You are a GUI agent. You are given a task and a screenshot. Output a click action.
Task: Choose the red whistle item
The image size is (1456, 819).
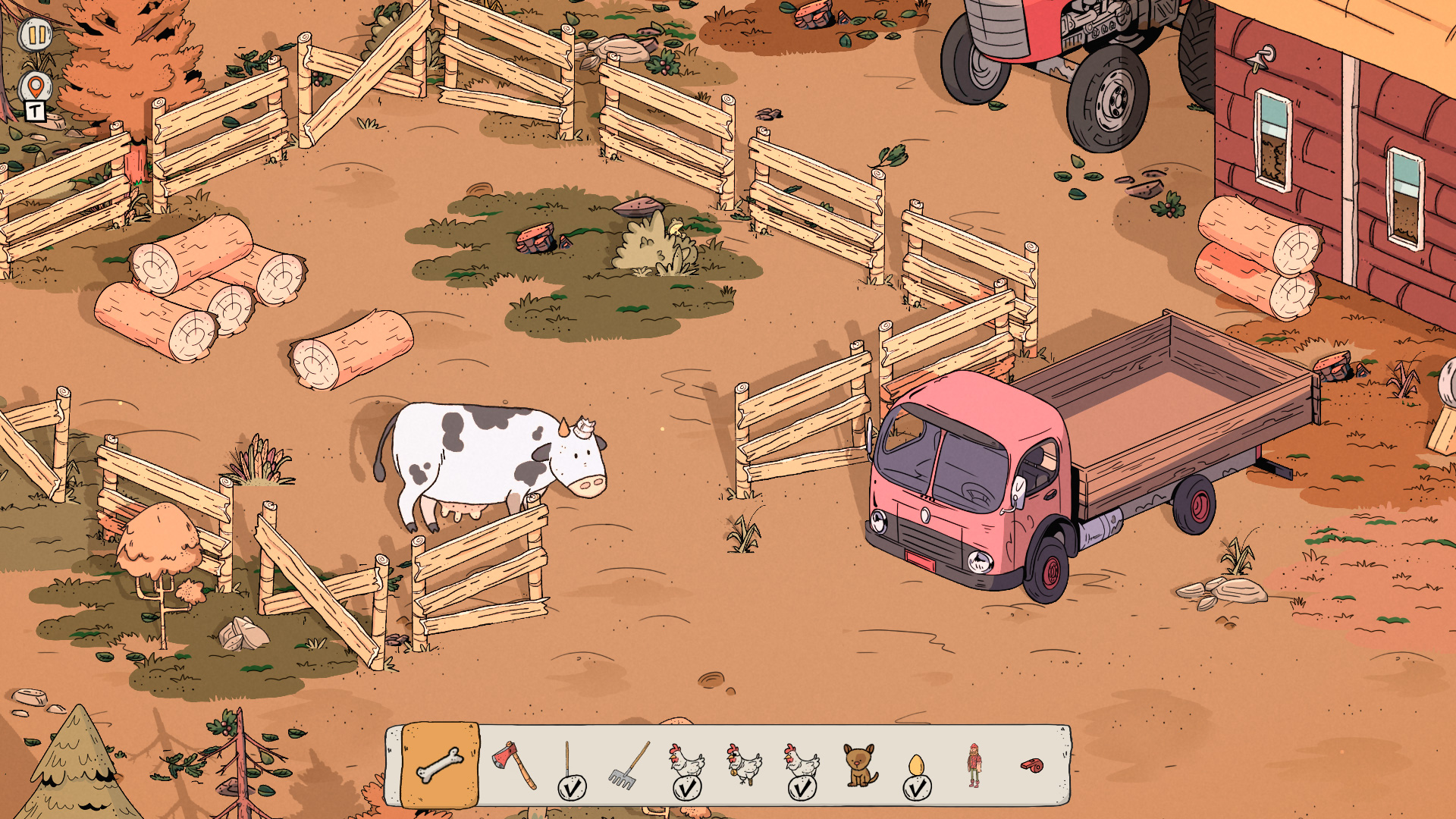(x=1031, y=764)
